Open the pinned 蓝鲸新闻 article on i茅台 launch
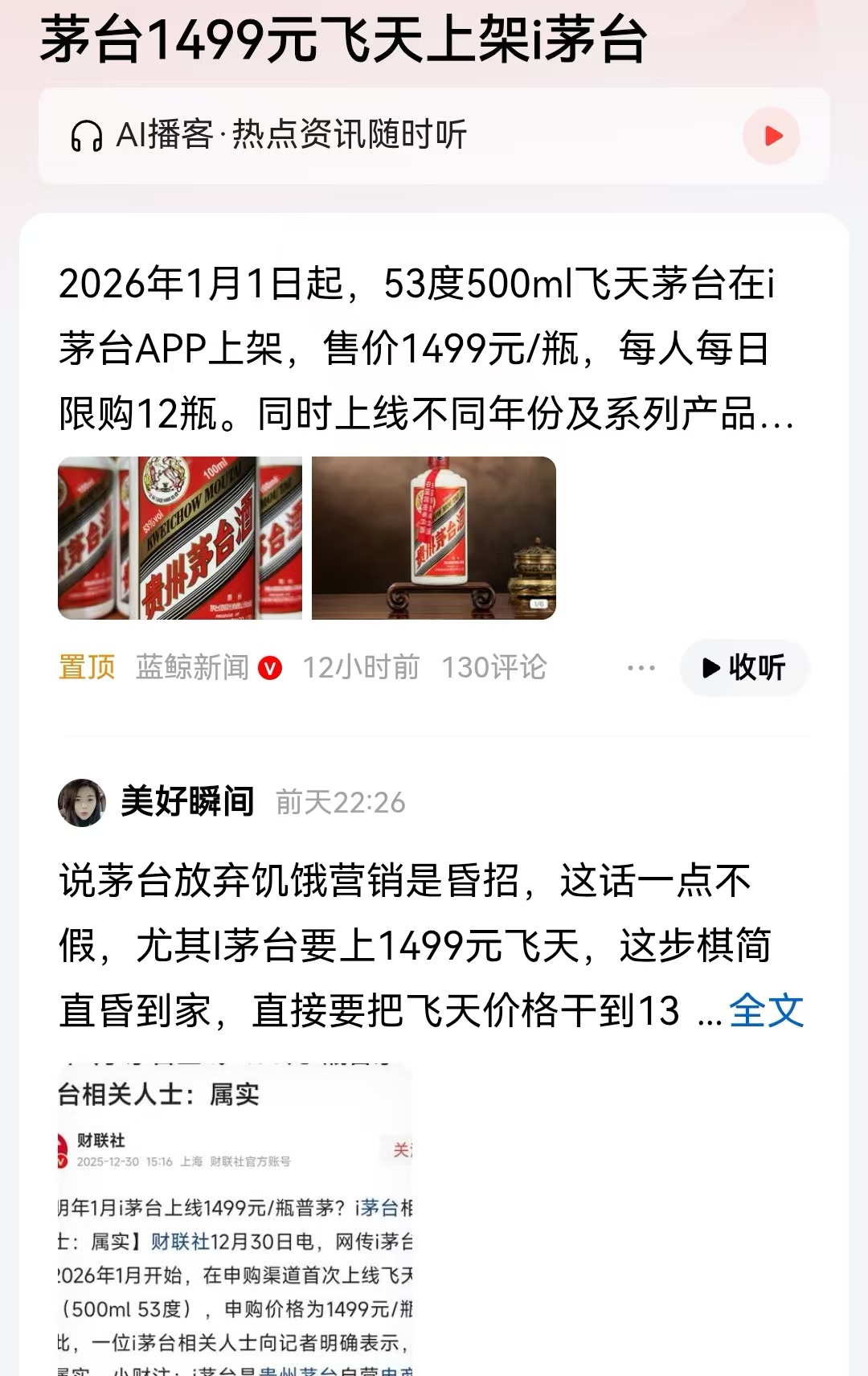868x1376 pixels. pyautogui.click(x=426, y=349)
